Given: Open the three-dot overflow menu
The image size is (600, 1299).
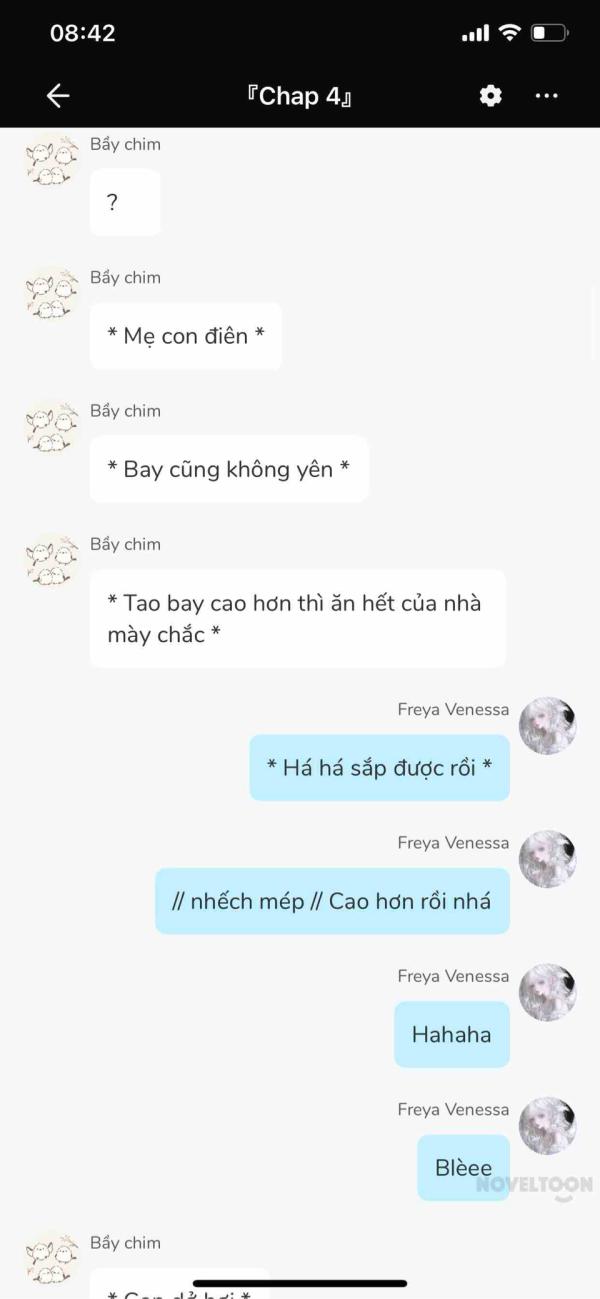Looking at the screenshot, I should (546, 95).
